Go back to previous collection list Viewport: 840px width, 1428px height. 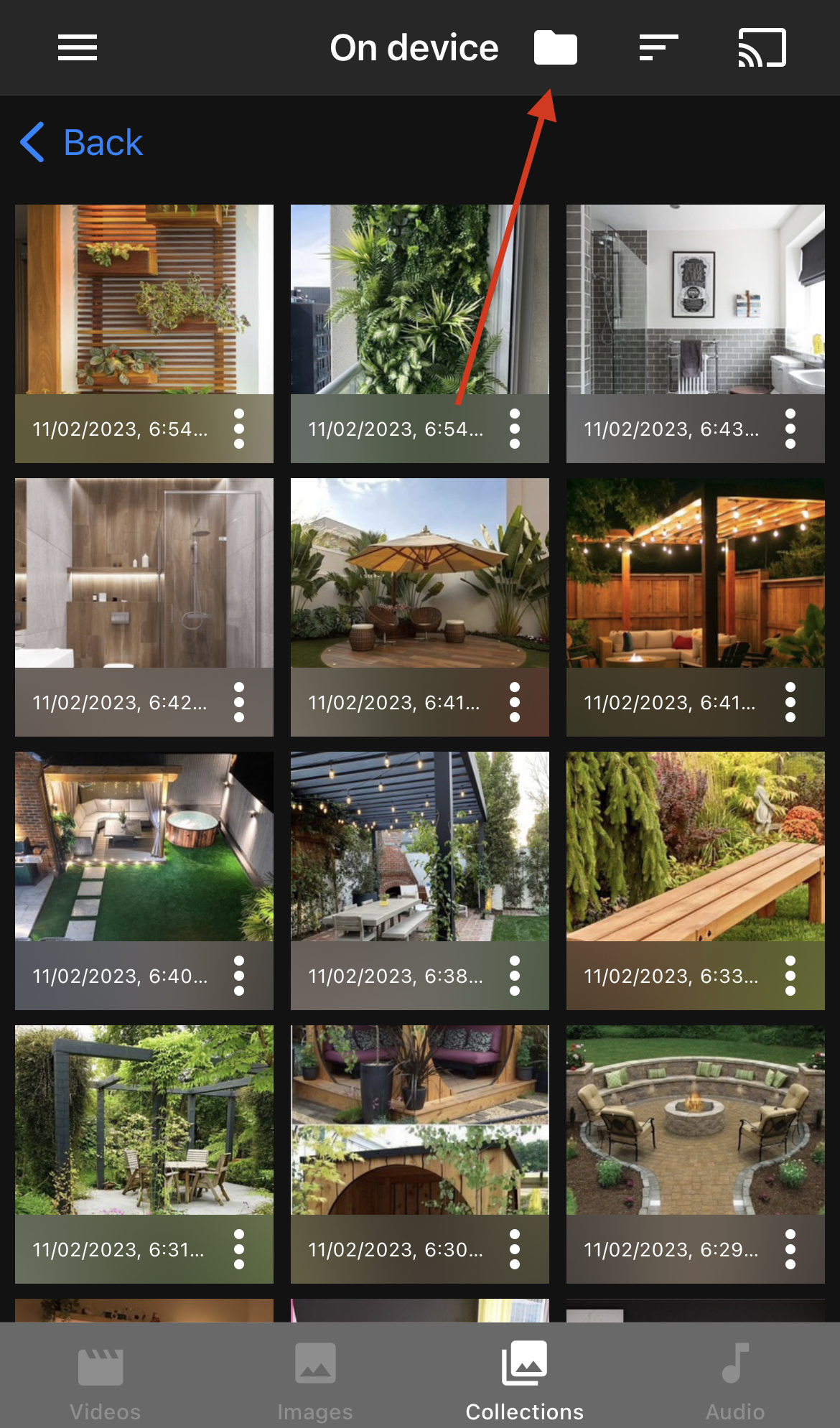tap(82, 142)
